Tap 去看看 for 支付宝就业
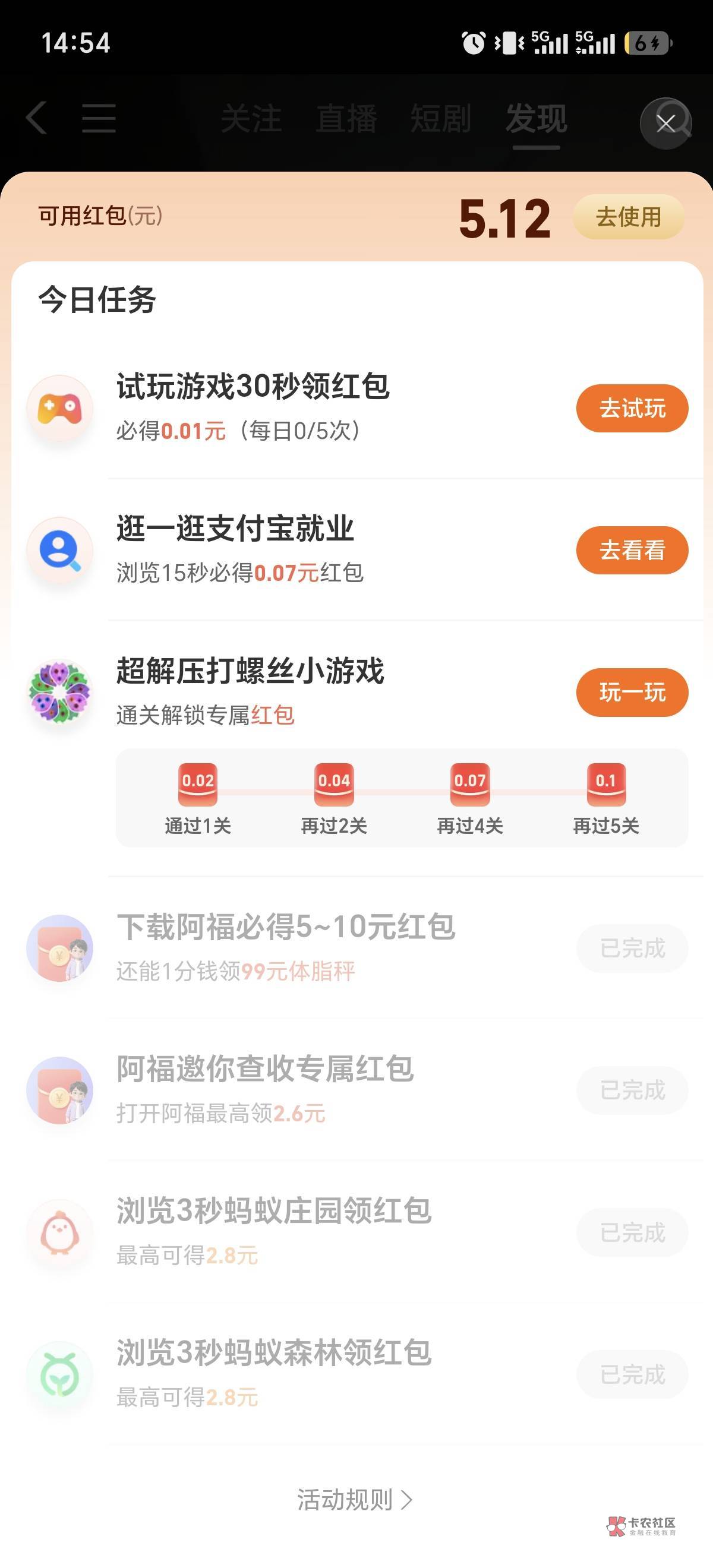The height and width of the screenshot is (1568, 713). (632, 550)
